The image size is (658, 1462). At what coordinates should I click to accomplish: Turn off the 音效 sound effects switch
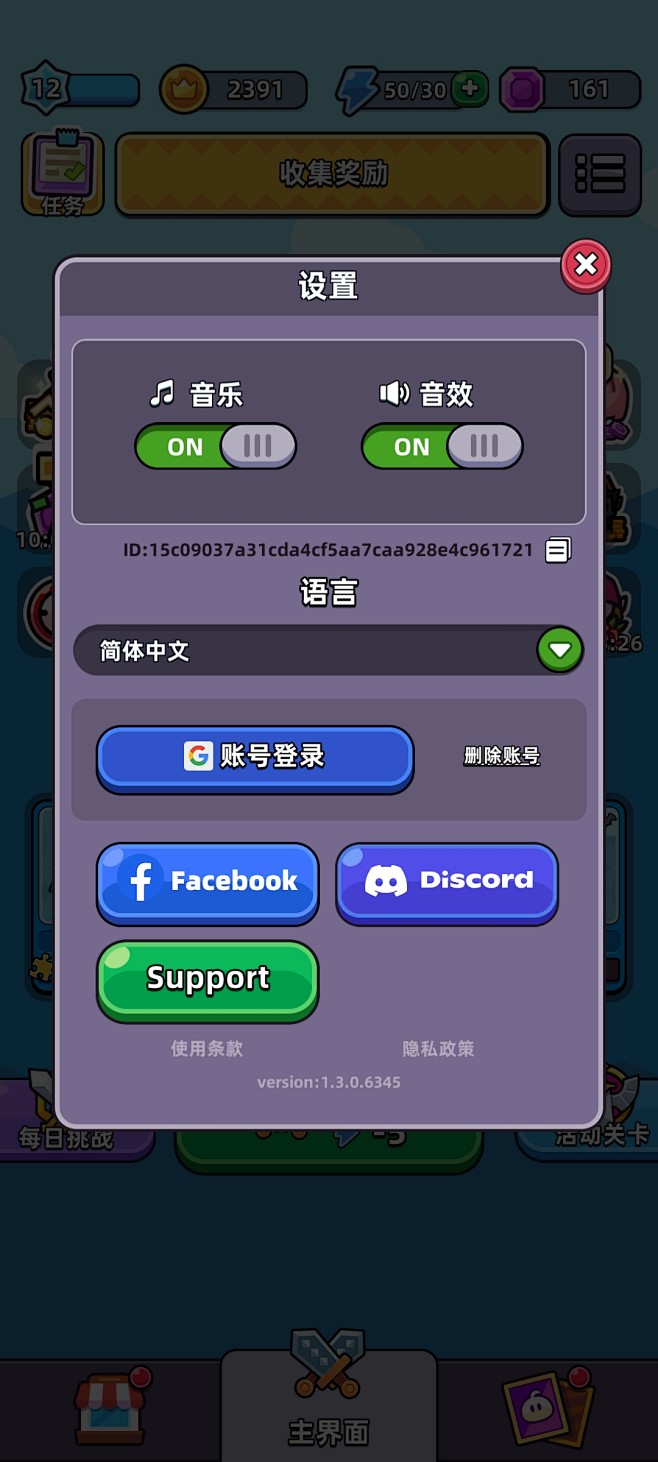[442, 446]
